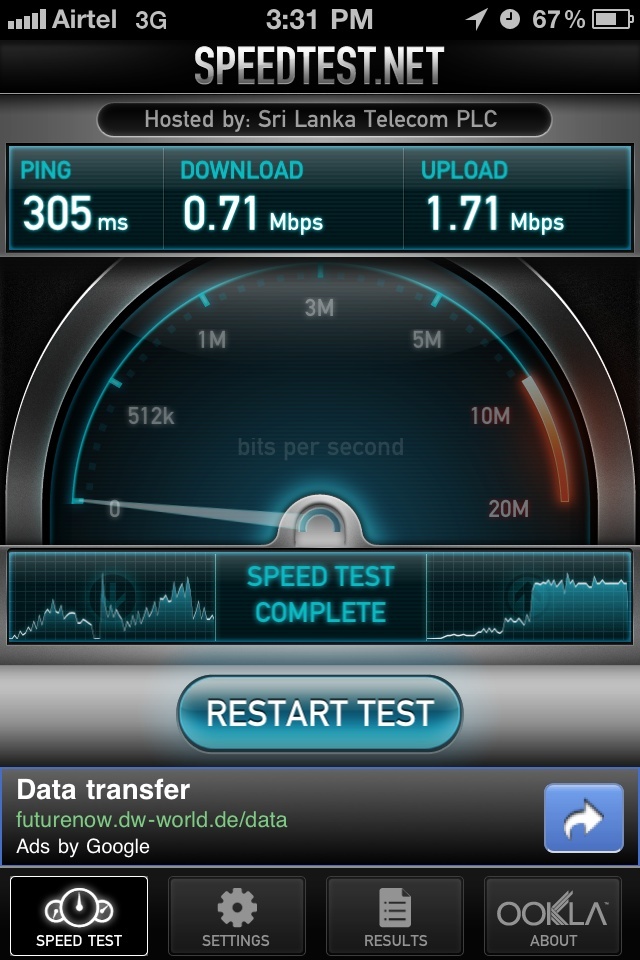This screenshot has width=640, height=960.
Task: Open the Settings tab
Action: tap(236, 916)
